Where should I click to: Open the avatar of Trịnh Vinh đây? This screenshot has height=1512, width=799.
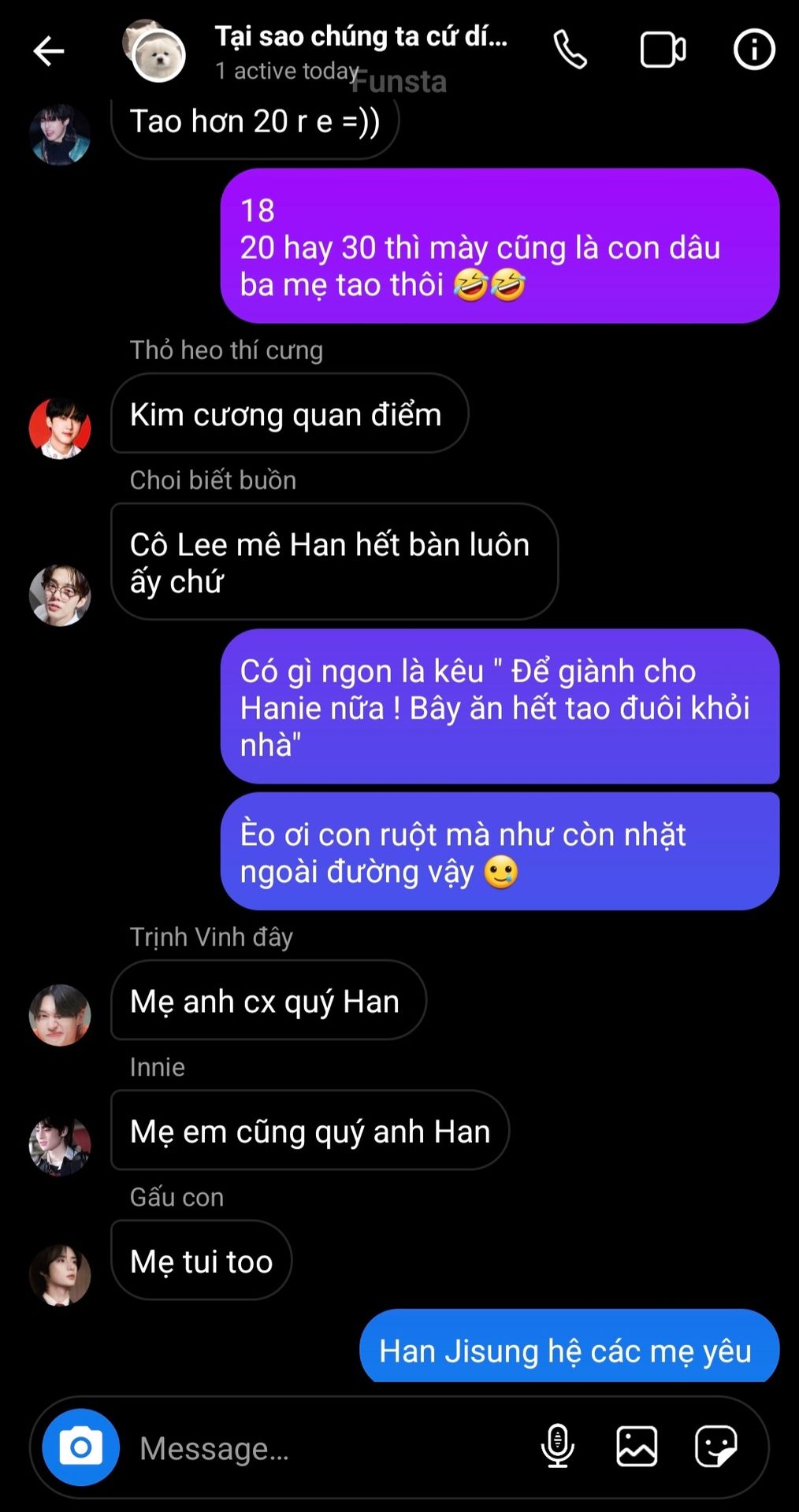tap(60, 1015)
